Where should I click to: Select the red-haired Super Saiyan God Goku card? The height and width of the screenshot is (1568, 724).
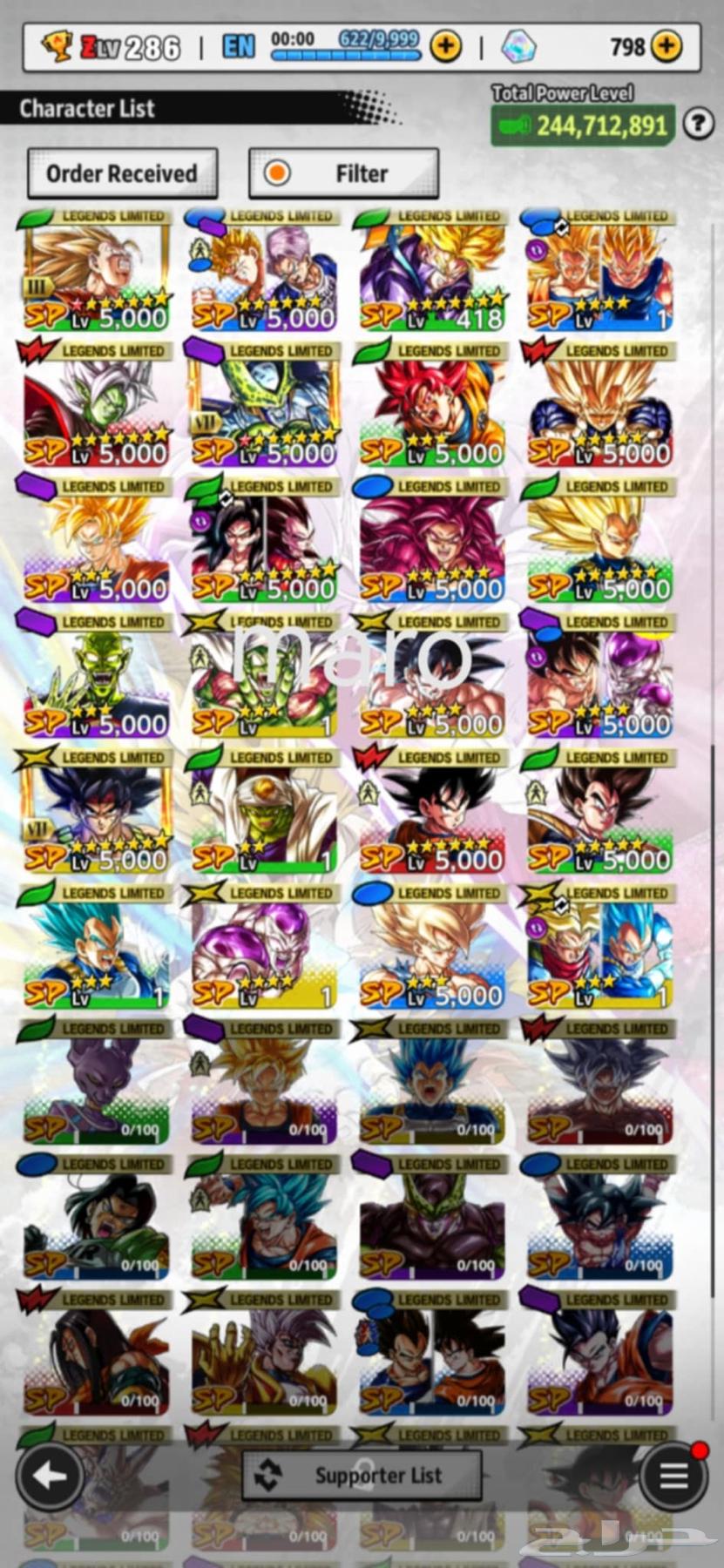[432, 402]
